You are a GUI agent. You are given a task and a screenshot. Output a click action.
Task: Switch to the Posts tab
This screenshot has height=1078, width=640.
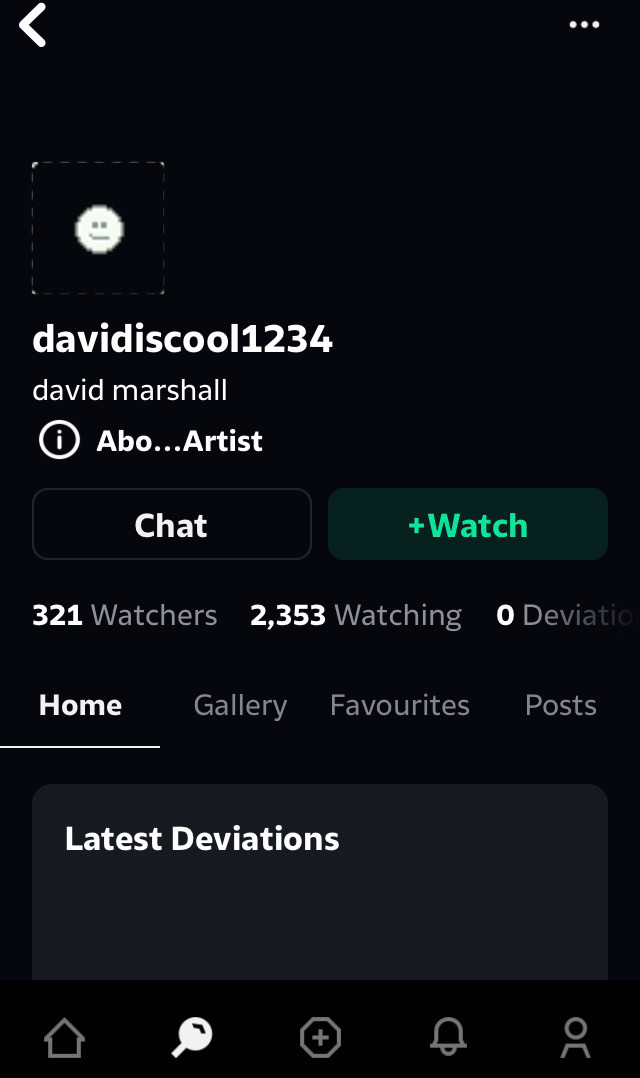[x=561, y=705]
